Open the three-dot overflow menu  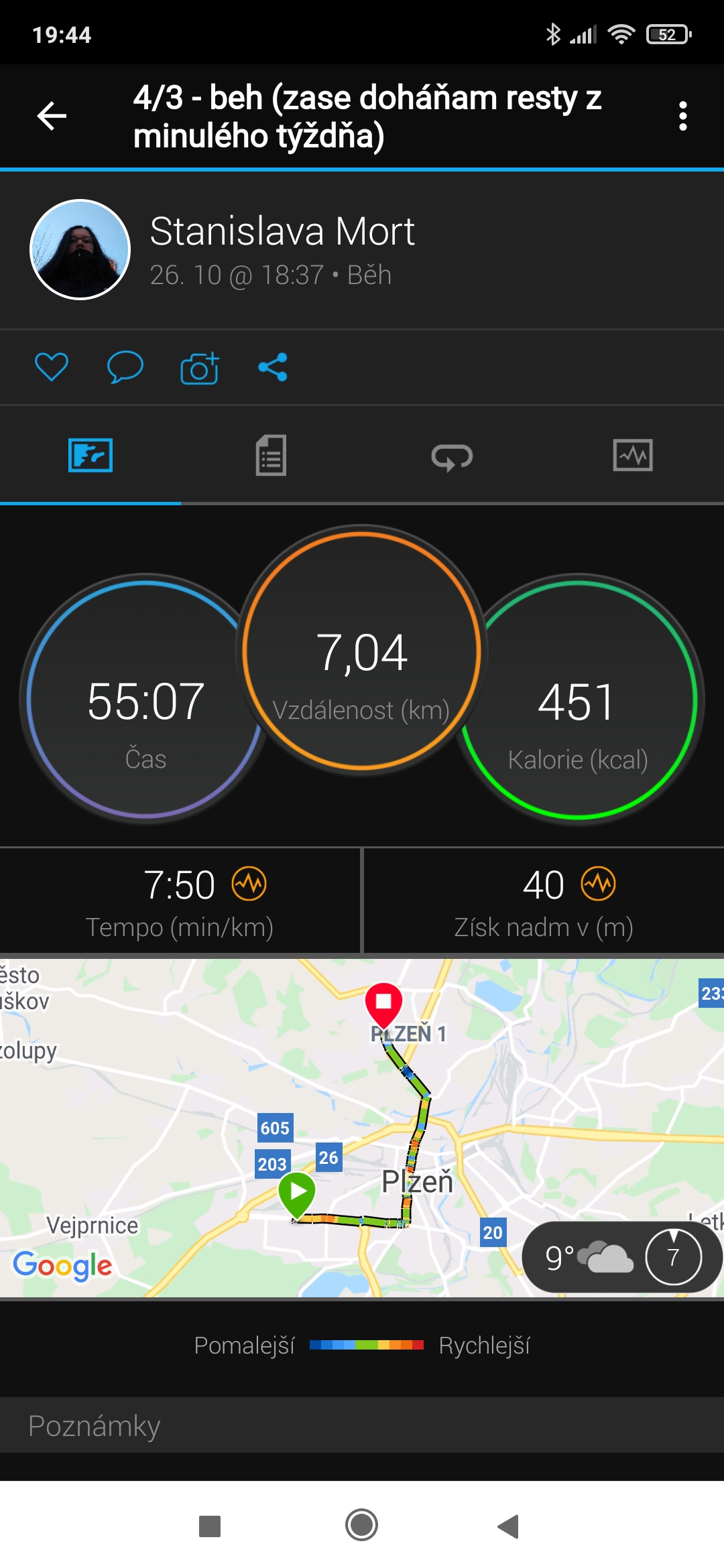click(682, 116)
